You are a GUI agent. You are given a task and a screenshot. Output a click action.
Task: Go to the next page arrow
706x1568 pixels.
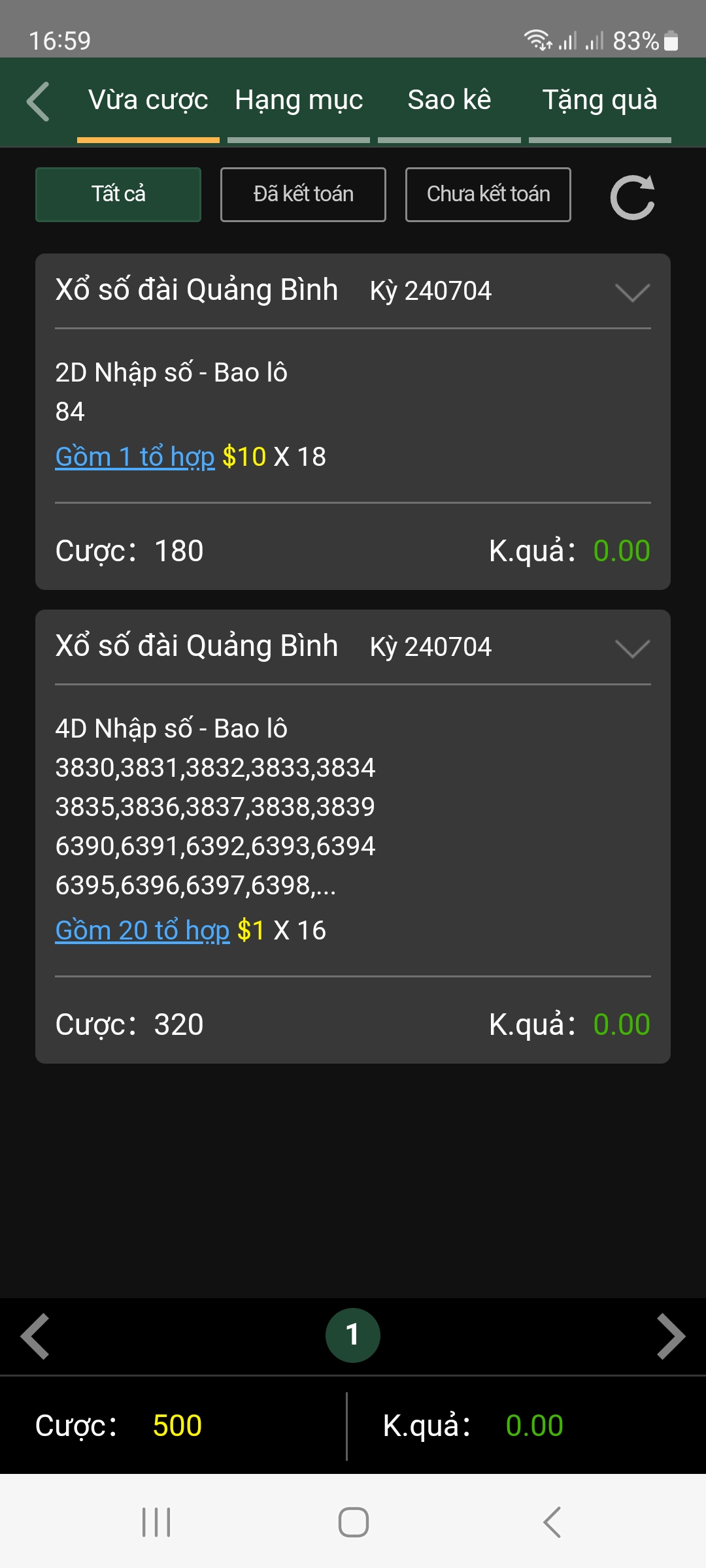point(671,1336)
